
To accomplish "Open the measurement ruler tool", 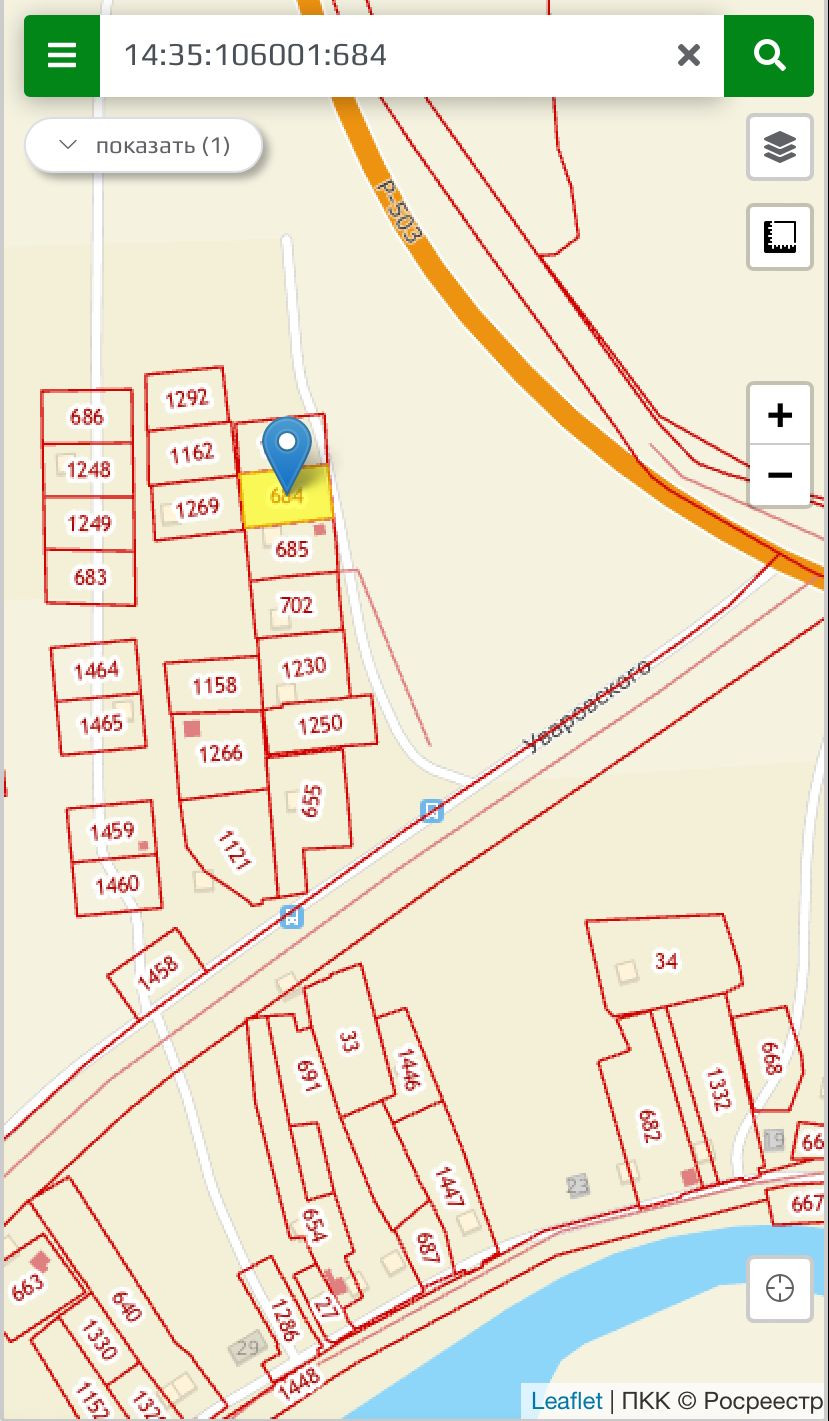I will coord(779,237).
